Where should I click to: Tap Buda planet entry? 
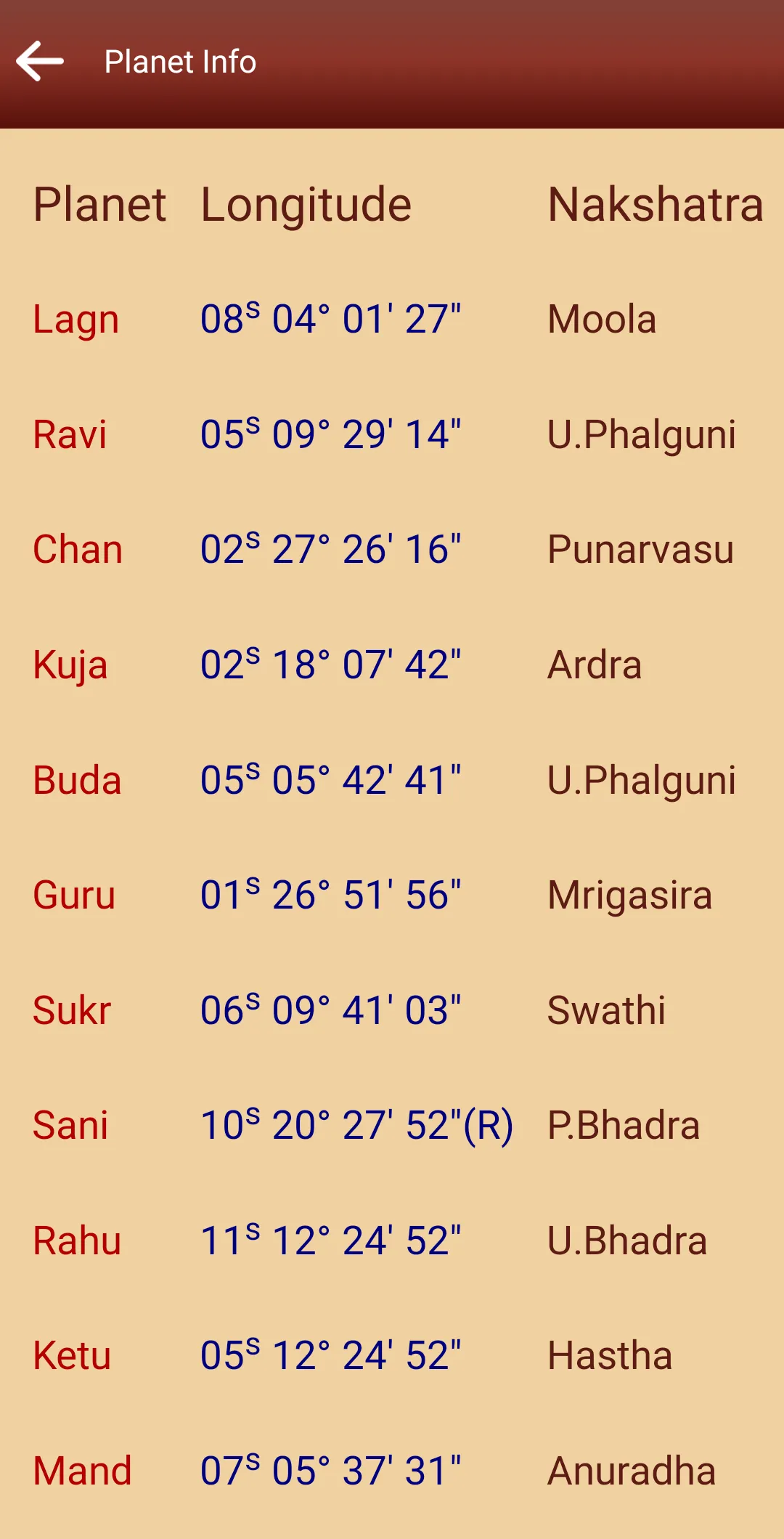click(77, 780)
